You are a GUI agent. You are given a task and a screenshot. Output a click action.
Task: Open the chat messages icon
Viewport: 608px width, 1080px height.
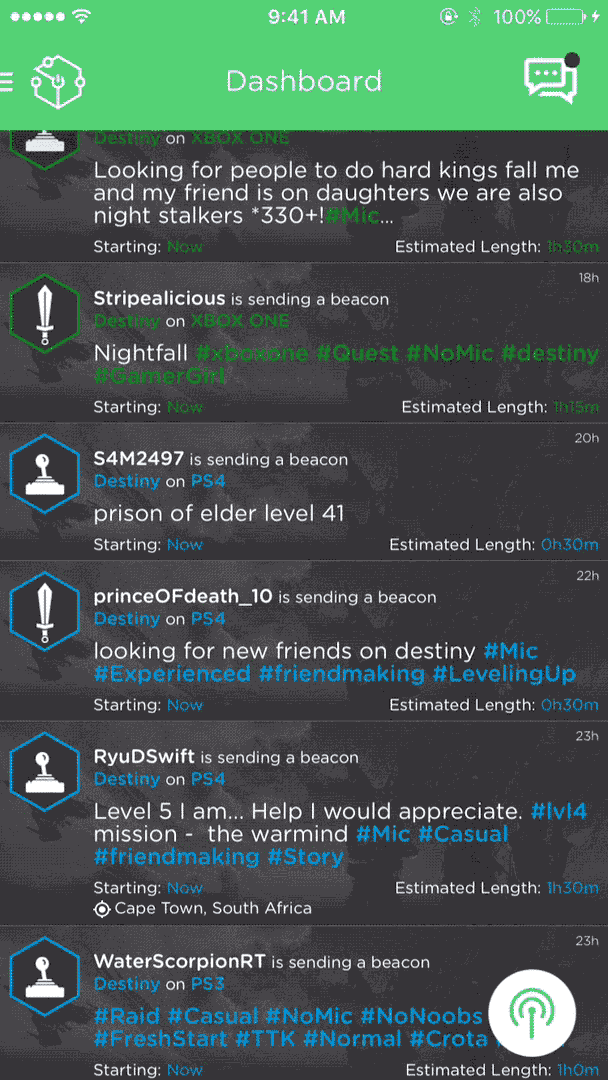(549, 80)
